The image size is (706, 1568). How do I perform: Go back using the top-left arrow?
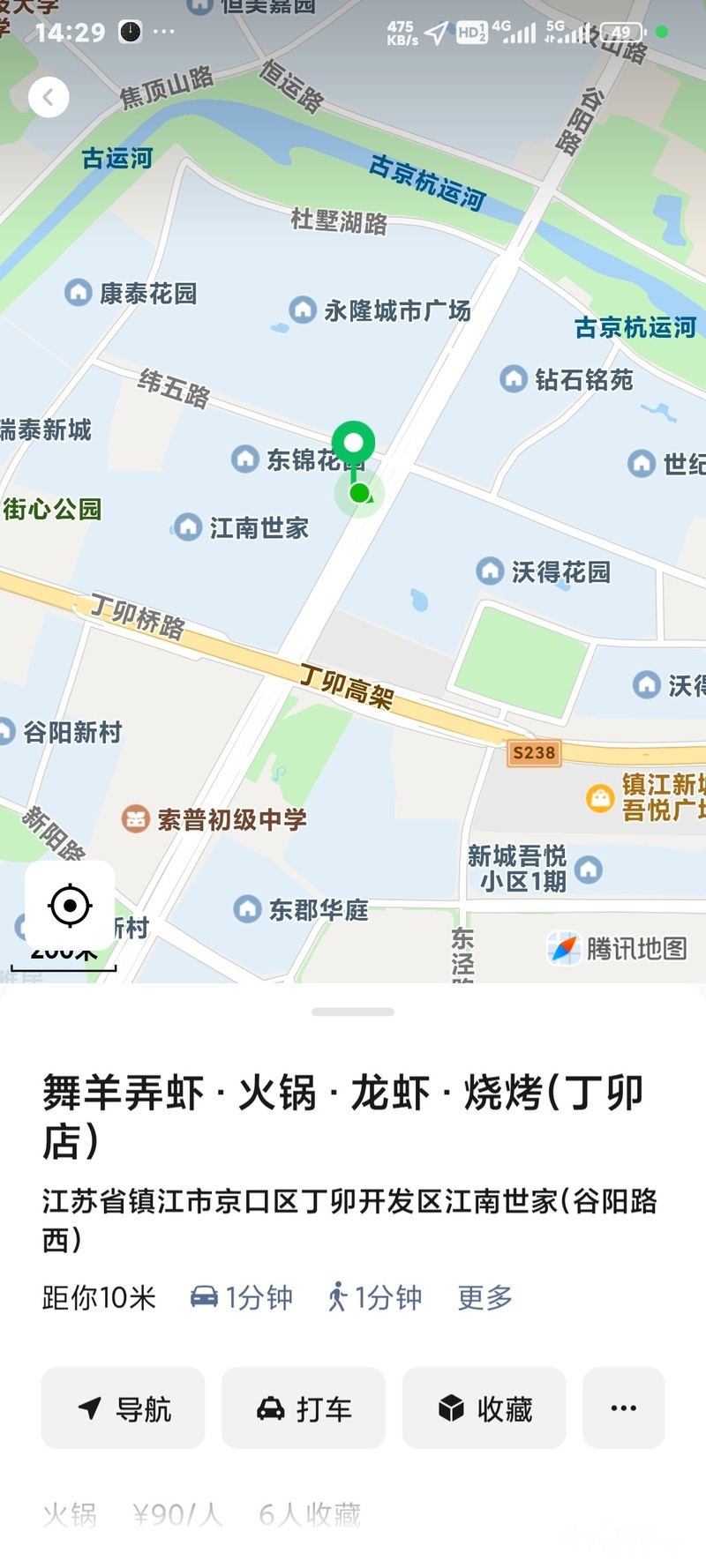point(49,97)
